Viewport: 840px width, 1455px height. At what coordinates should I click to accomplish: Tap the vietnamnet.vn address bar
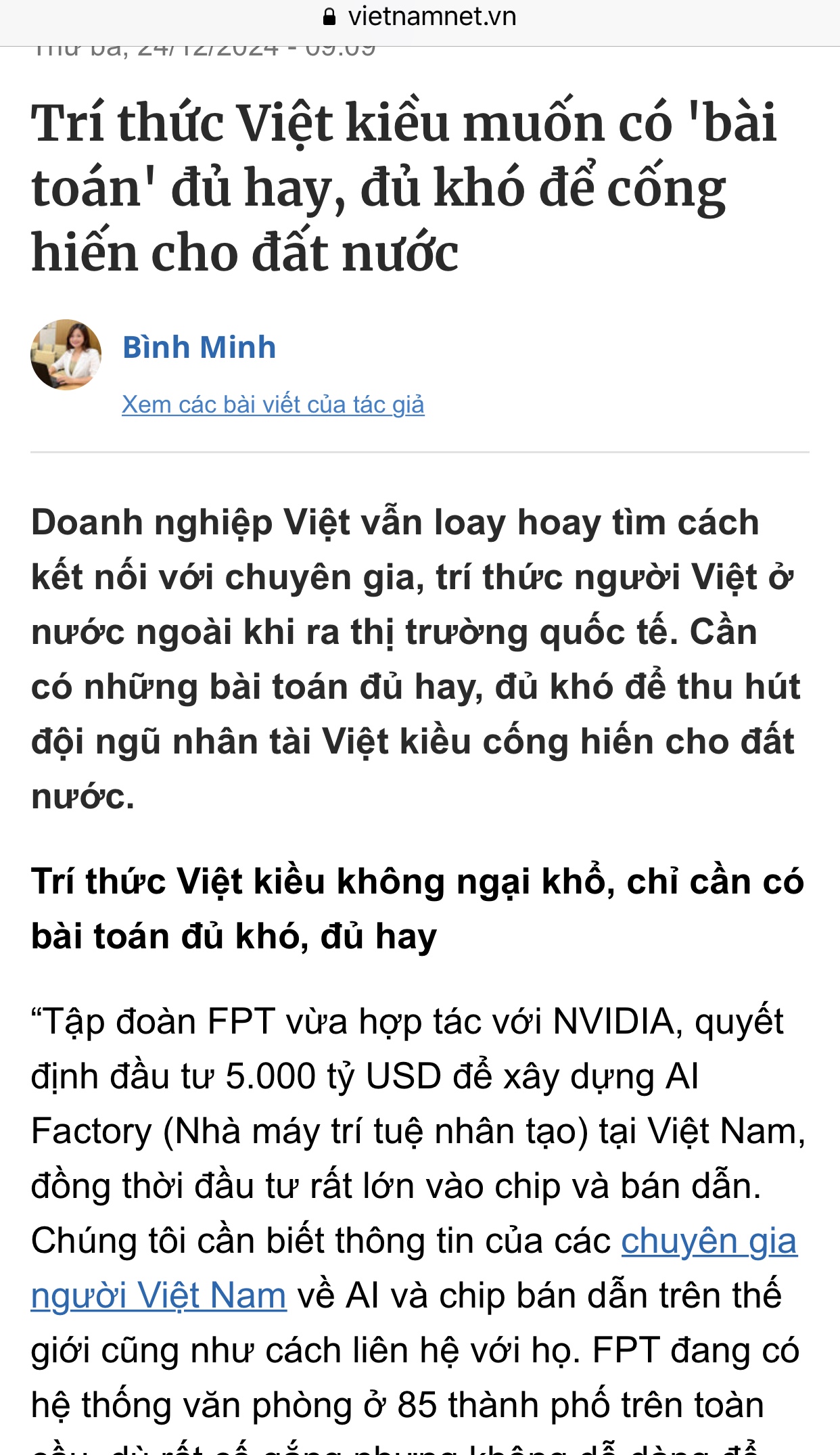[420, 18]
